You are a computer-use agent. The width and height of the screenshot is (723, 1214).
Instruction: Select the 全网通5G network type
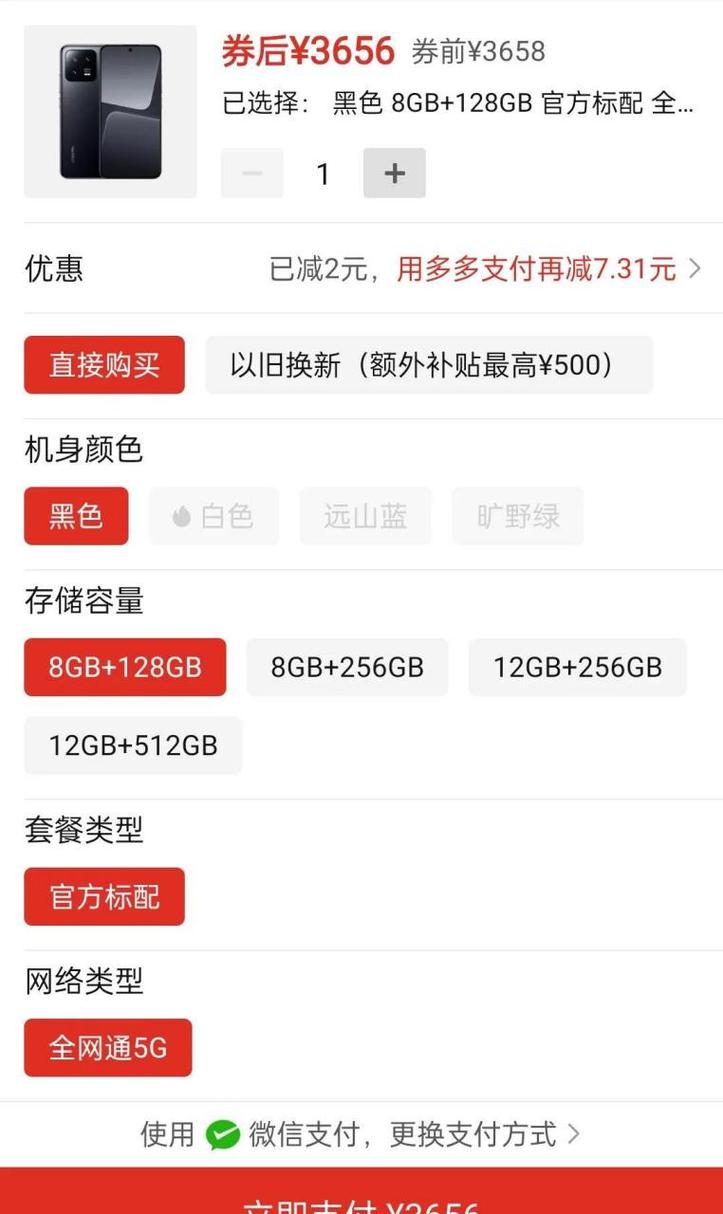(108, 1047)
